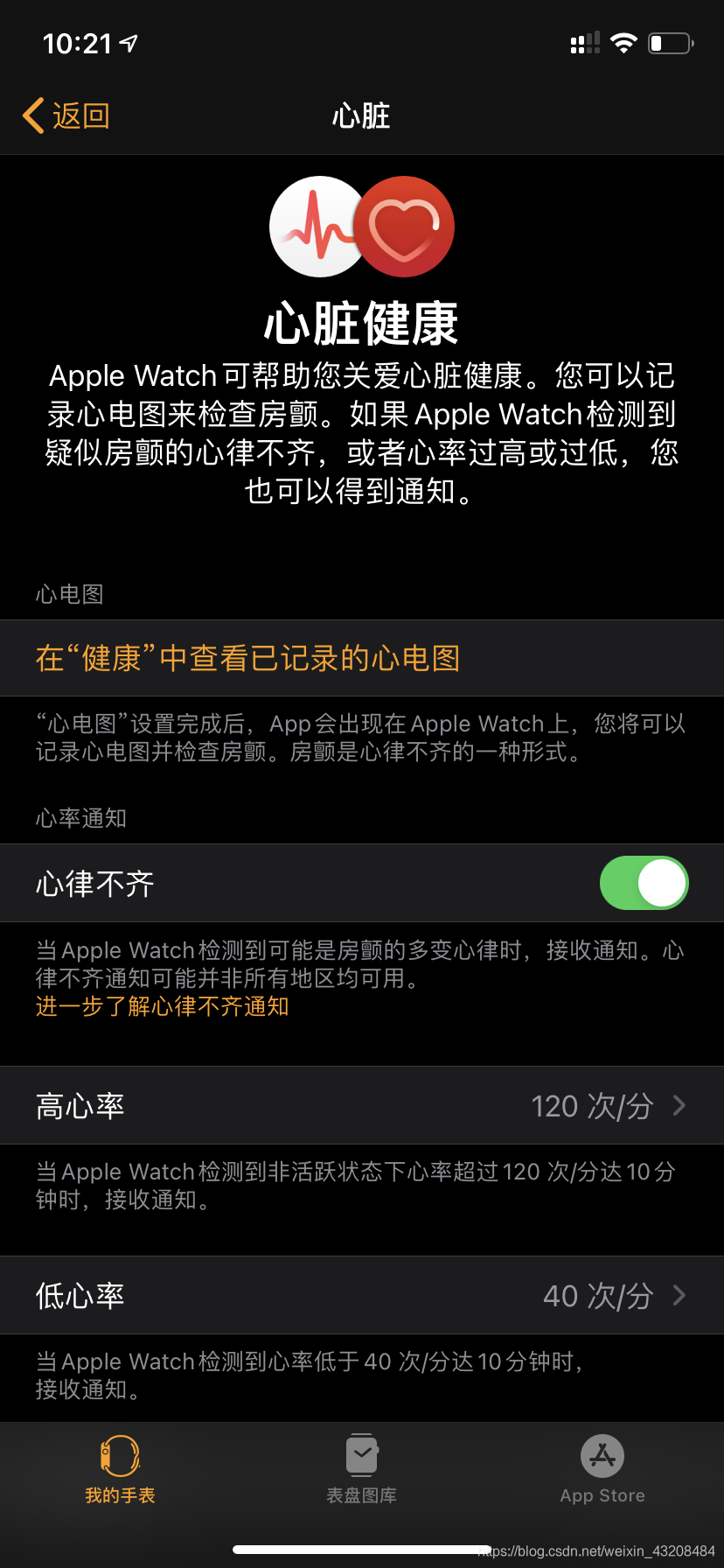Tap the chevron beside 120 次/分
The image size is (724, 1568).
[x=679, y=1105]
